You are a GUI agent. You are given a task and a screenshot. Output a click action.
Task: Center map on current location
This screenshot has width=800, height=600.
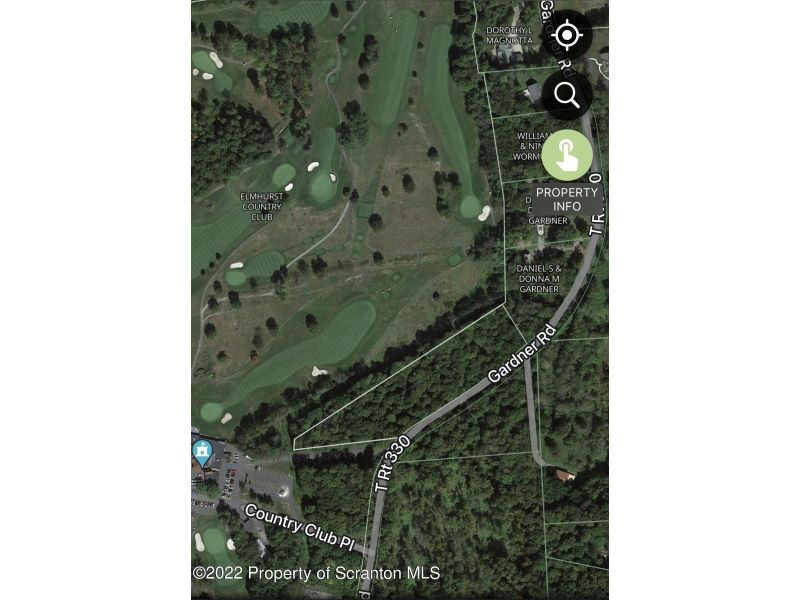point(567,36)
